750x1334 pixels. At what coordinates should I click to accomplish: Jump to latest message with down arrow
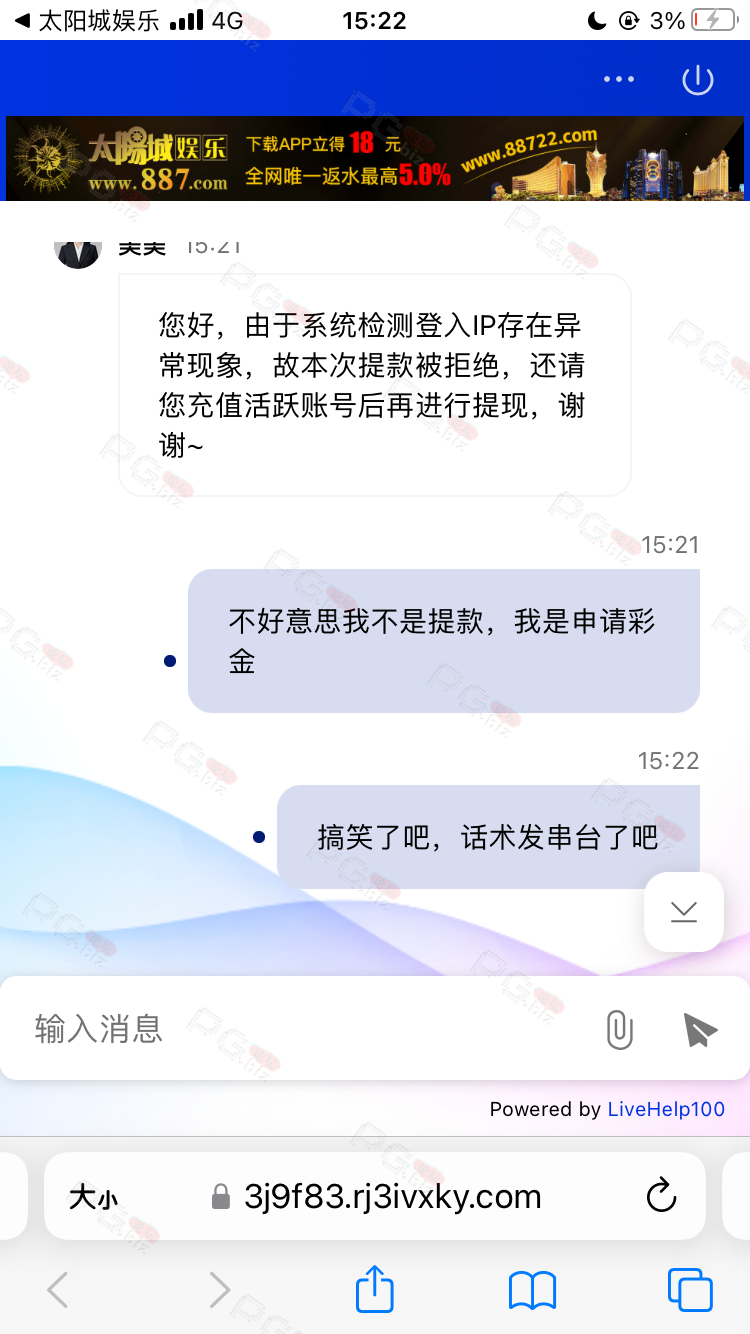[683, 911]
